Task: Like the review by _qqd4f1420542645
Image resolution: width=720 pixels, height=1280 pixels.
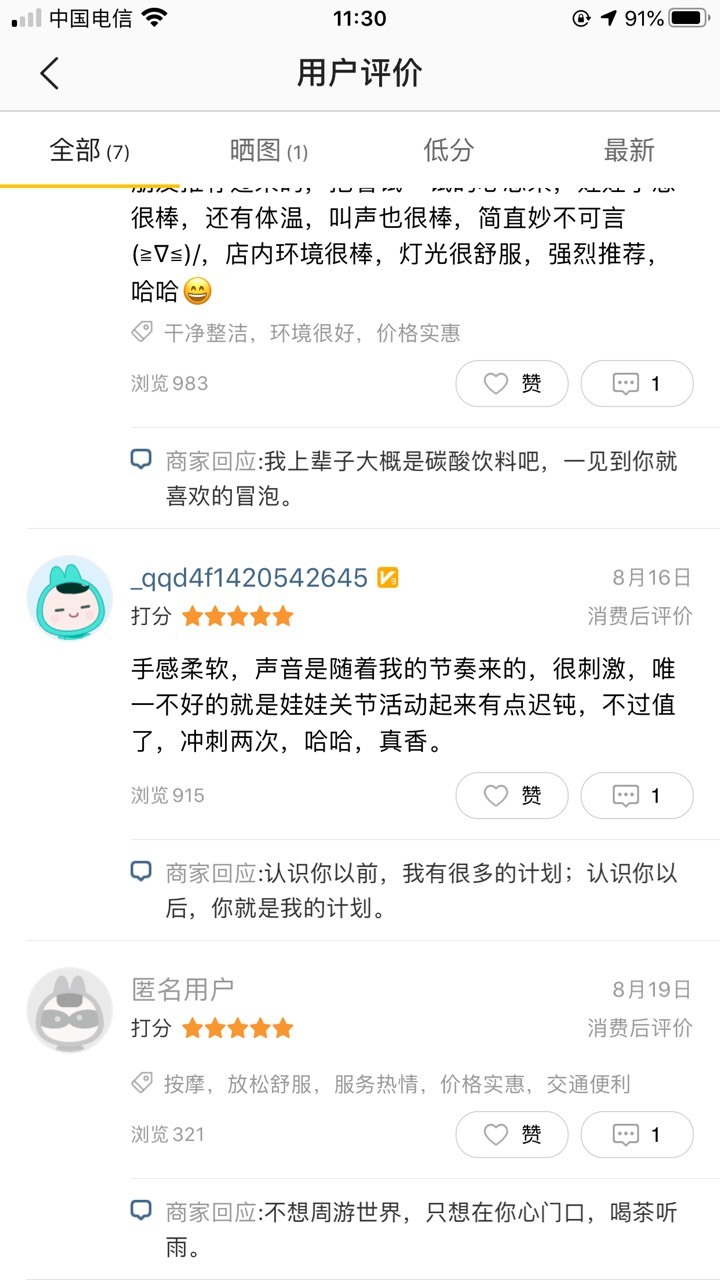Action: 512,796
